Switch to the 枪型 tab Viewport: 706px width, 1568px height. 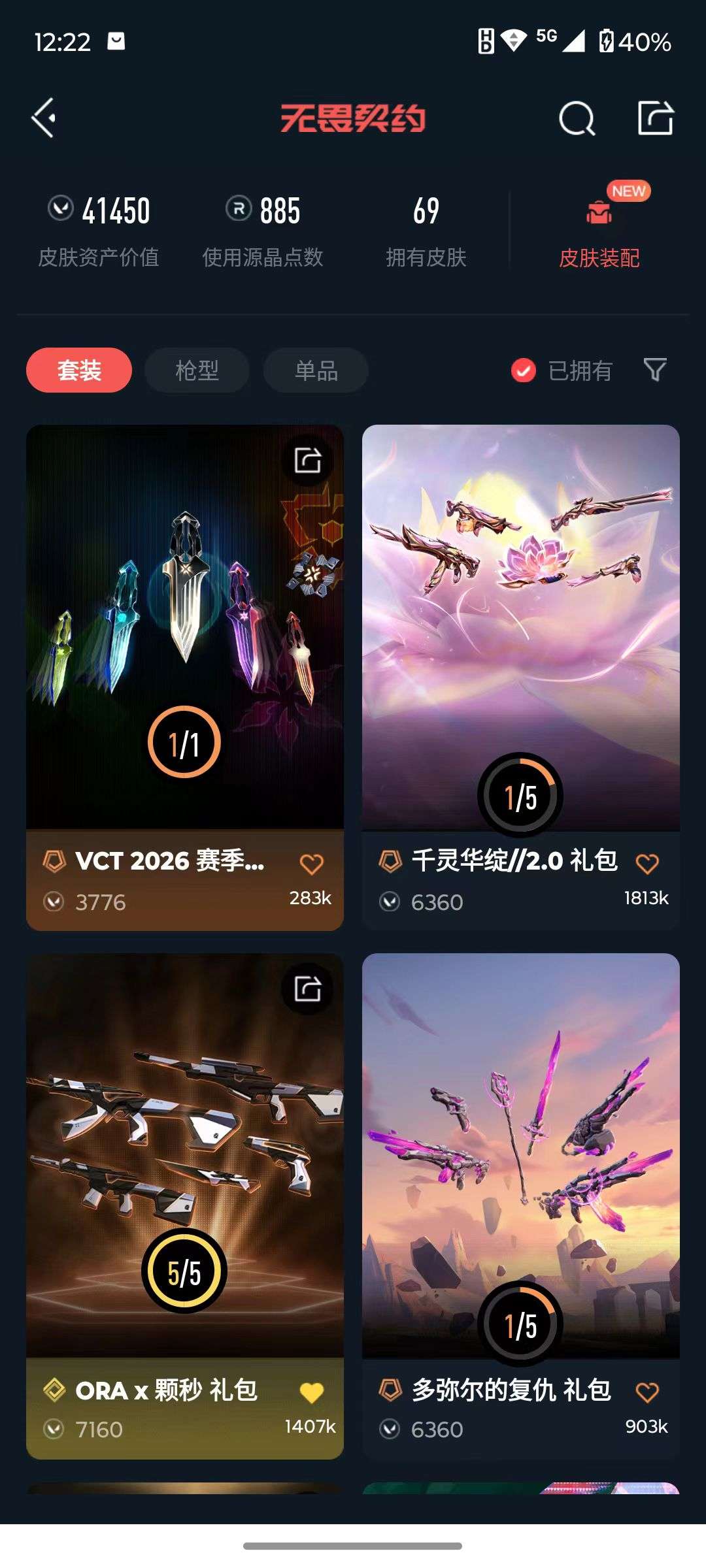point(195,370)
